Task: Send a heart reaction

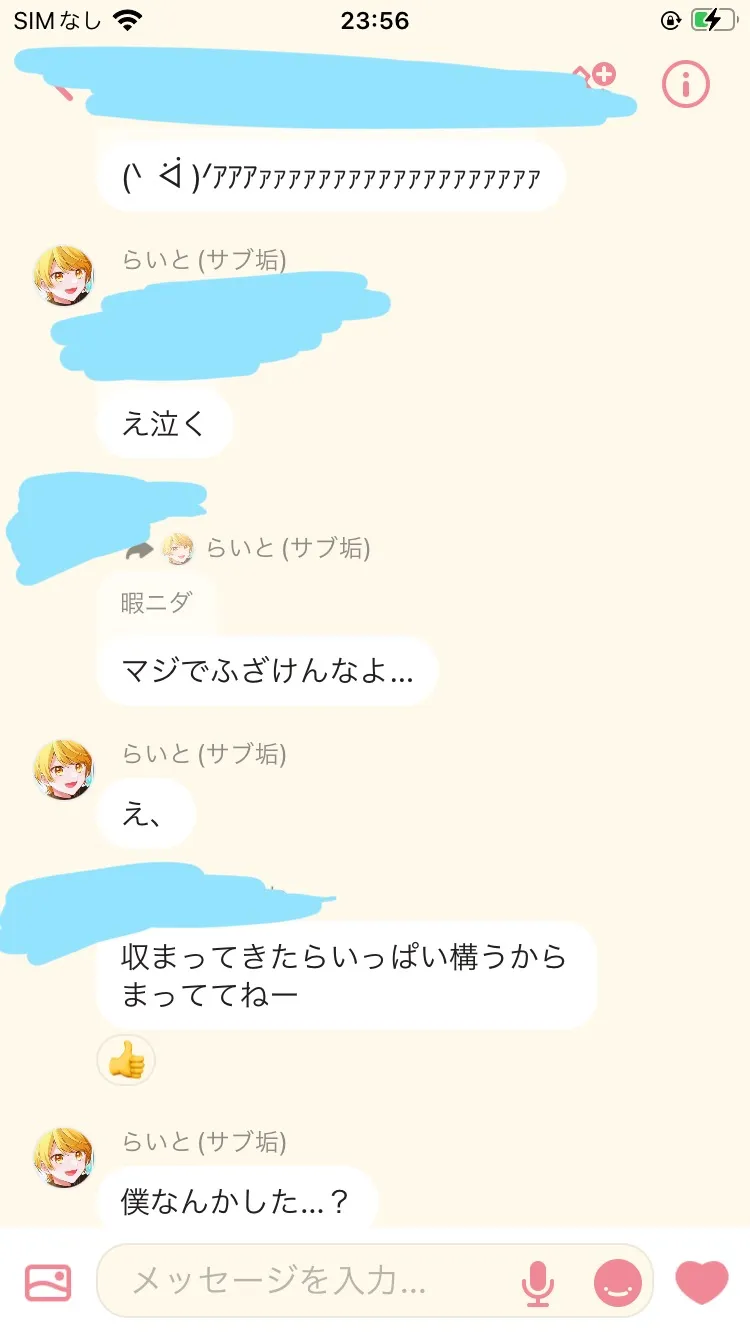Action: pos(702,1282)
